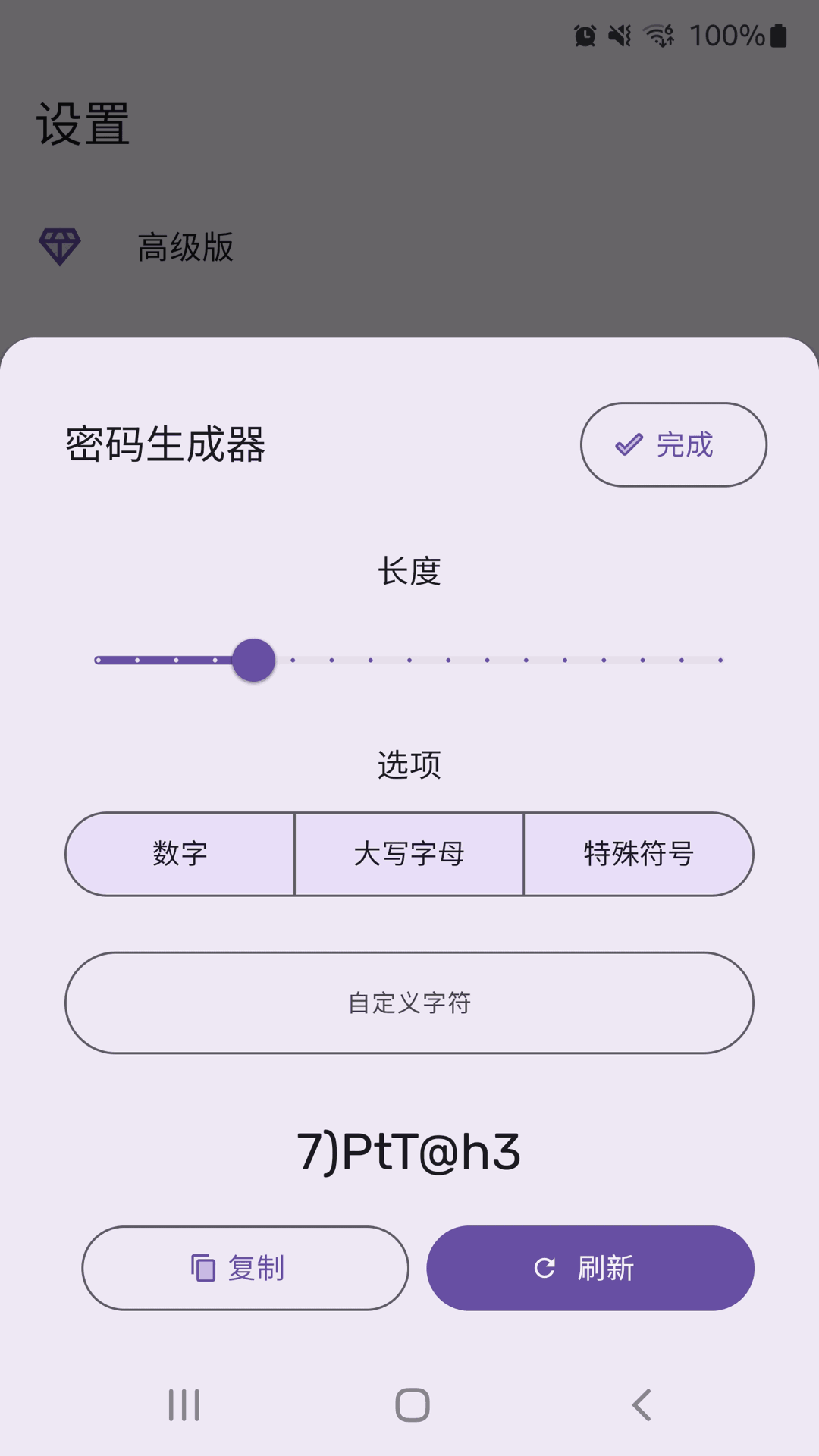
Task: Tap the checkmark icon next to 完成
Action: coord(628,446)
